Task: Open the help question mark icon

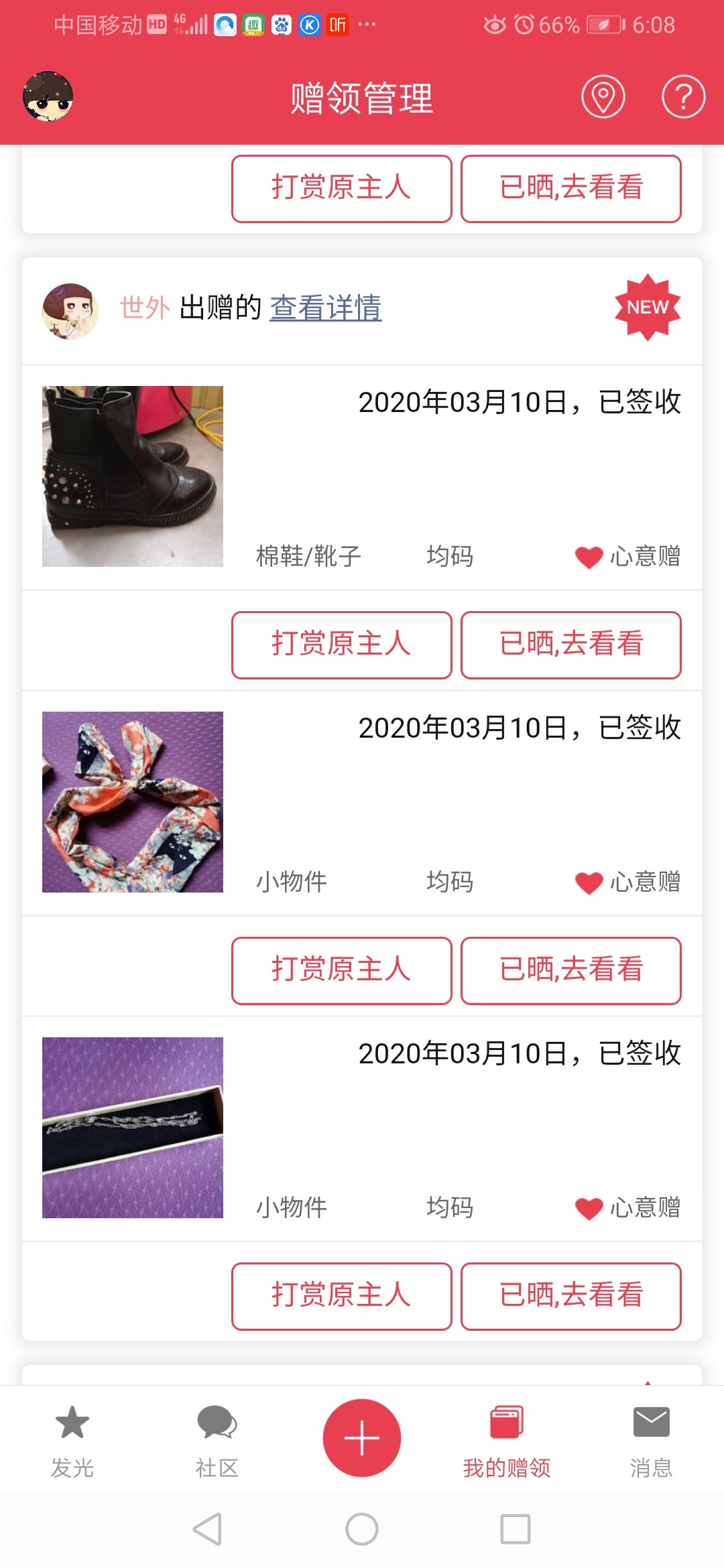Action: coord(683,97)
